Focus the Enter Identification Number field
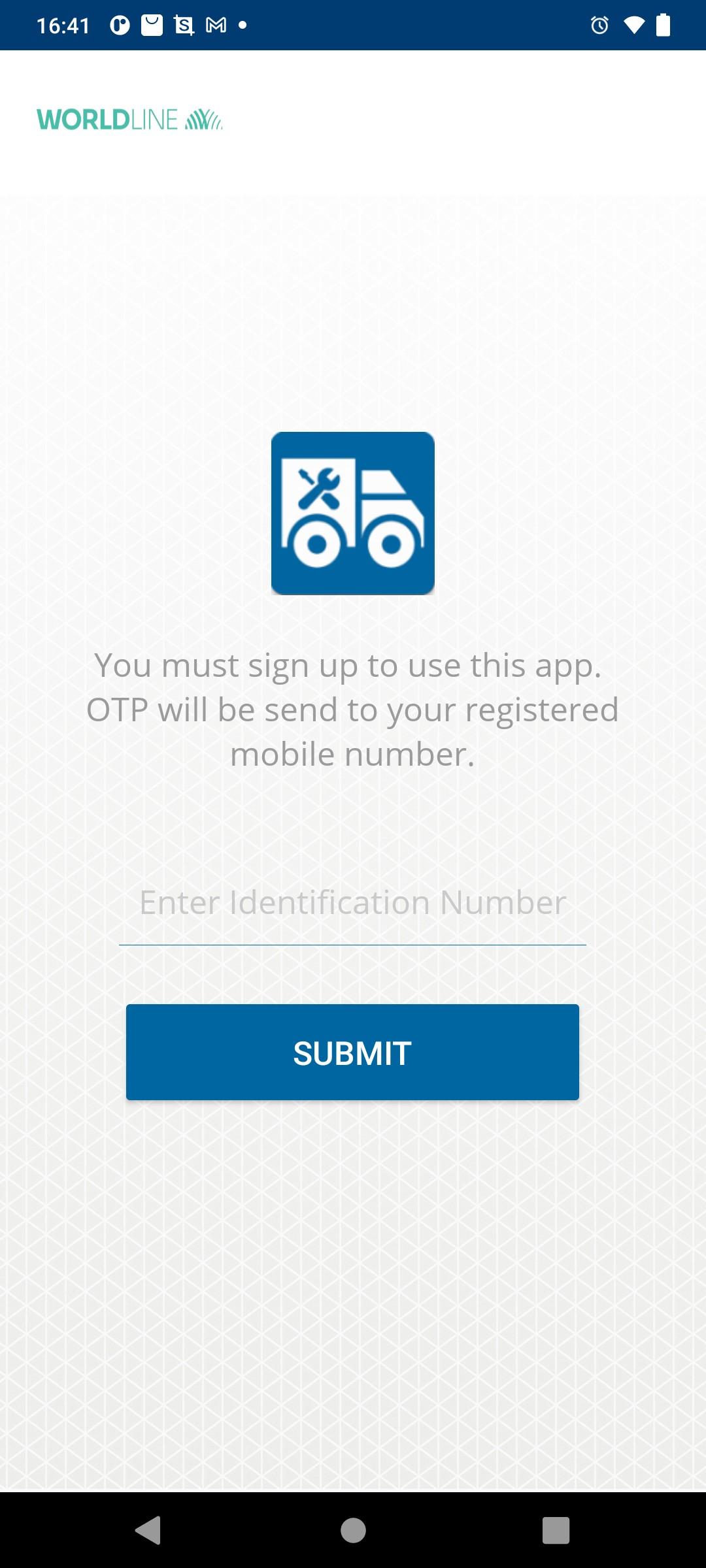 (x=352, y=903)
